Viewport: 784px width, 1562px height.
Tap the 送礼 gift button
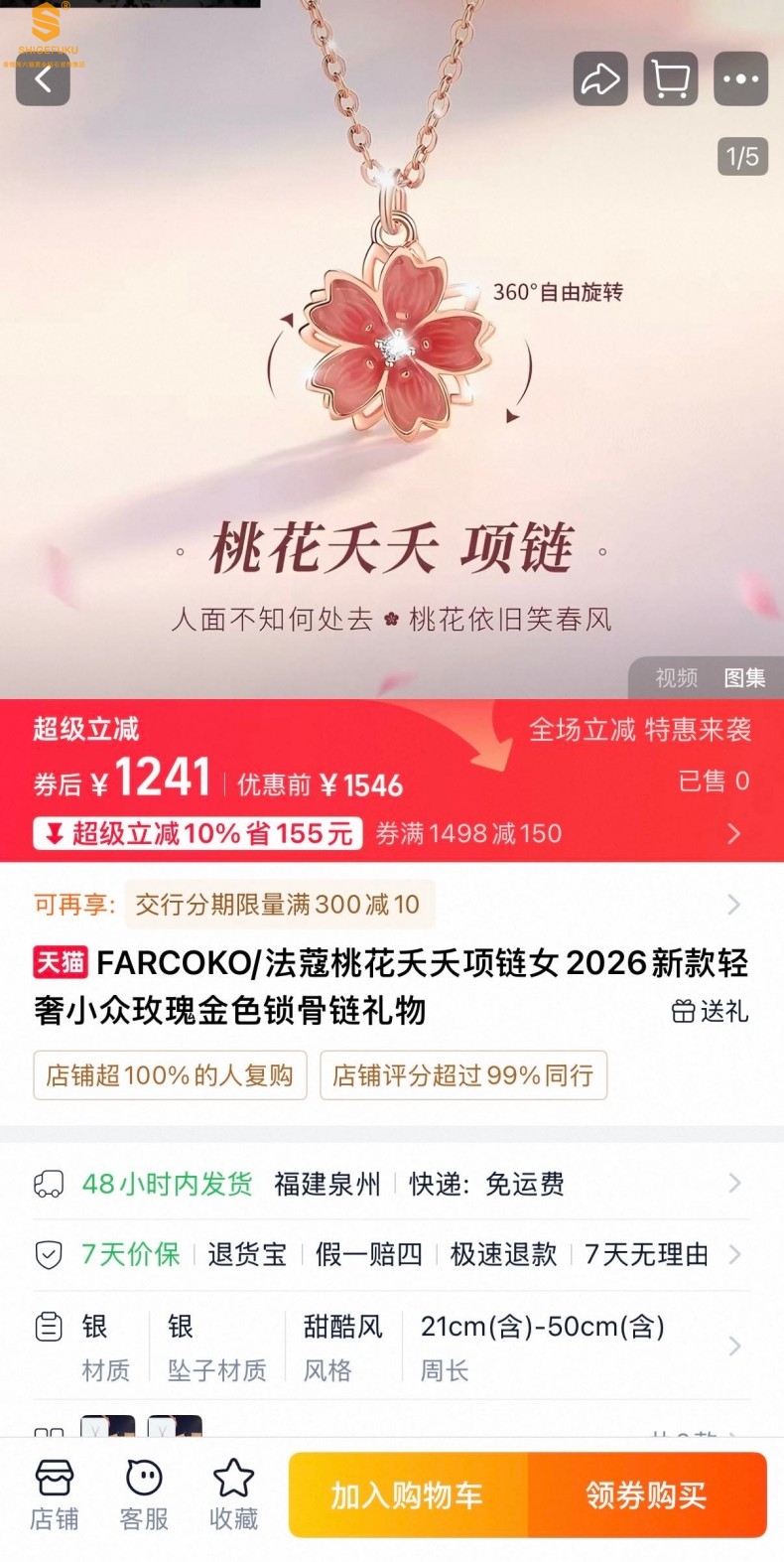[710, 1012]
